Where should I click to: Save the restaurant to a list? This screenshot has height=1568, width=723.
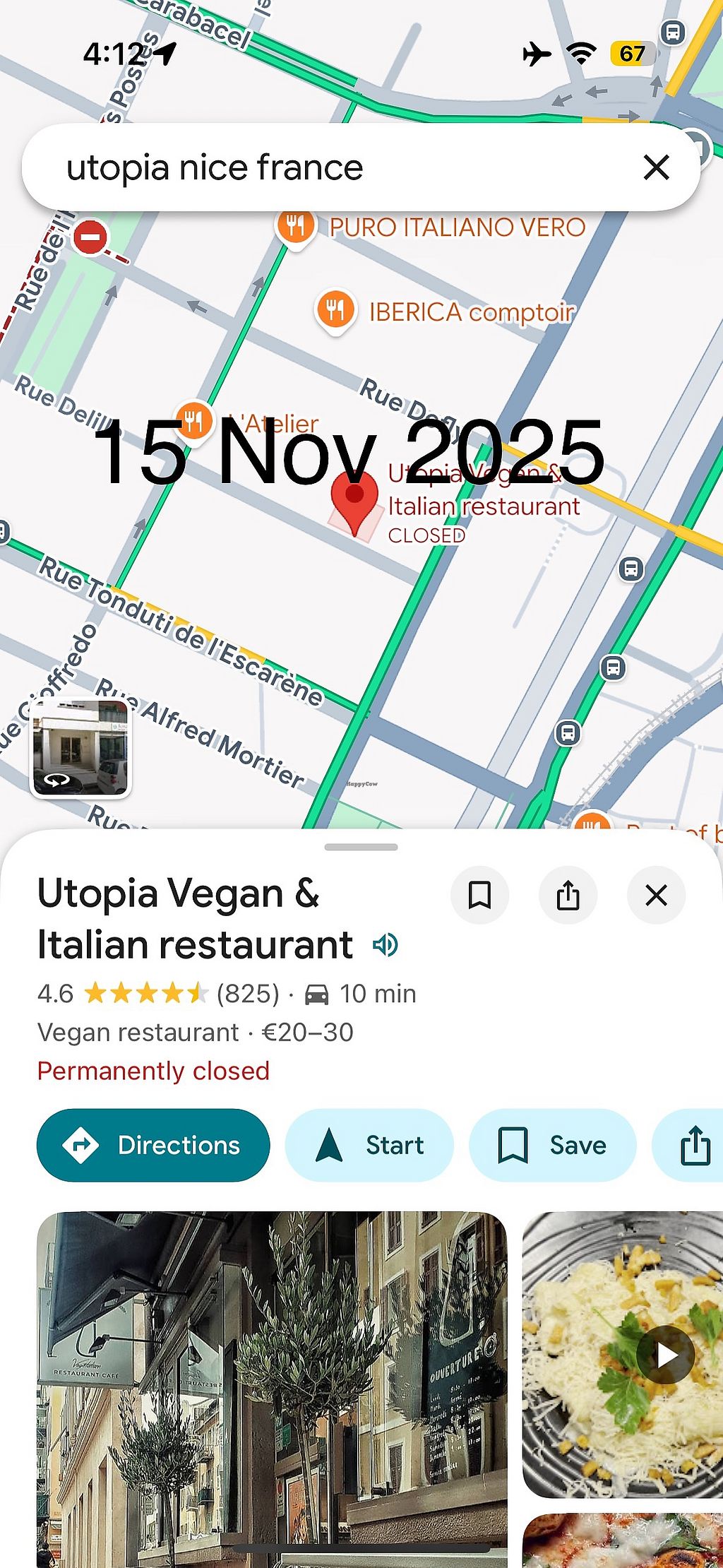click(552, 1145)
